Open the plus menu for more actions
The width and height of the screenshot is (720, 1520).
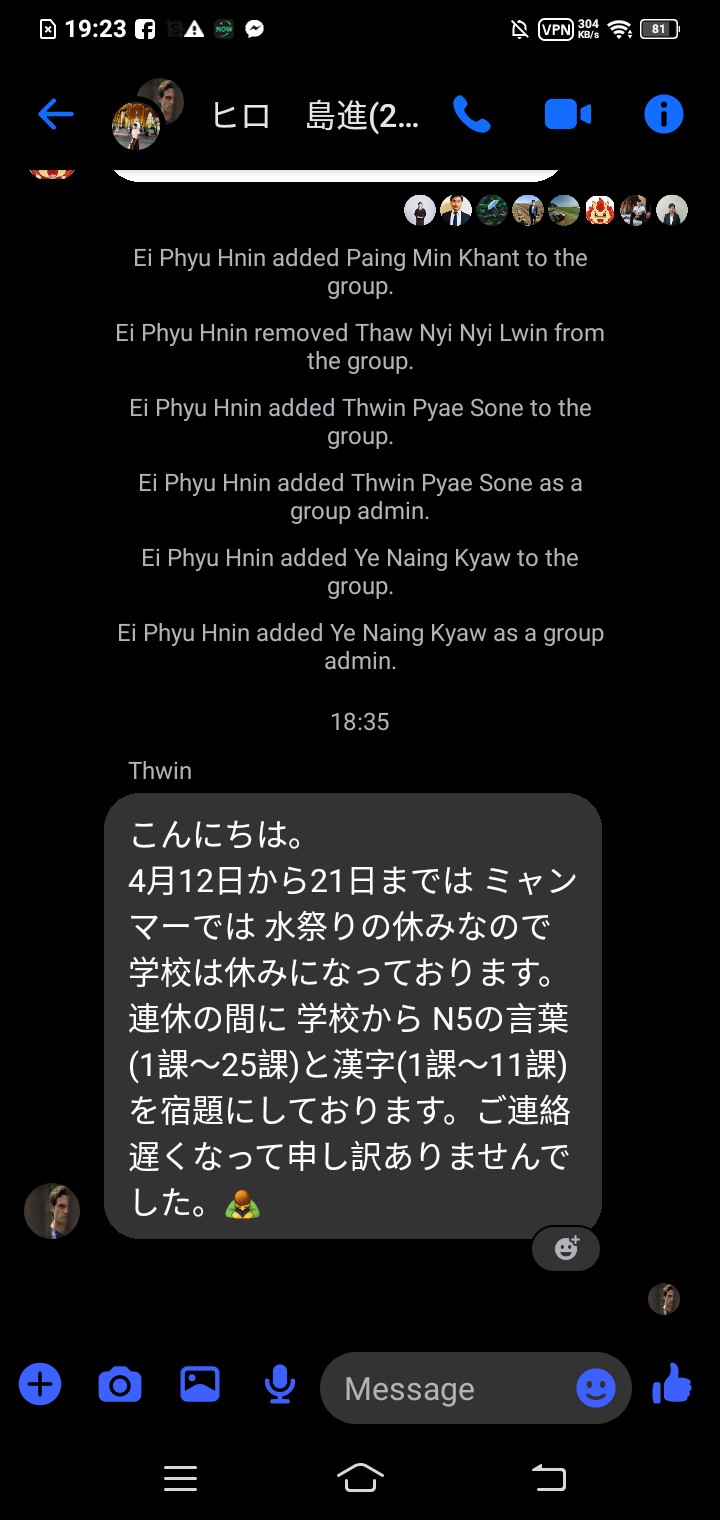tap(40, 1385)
